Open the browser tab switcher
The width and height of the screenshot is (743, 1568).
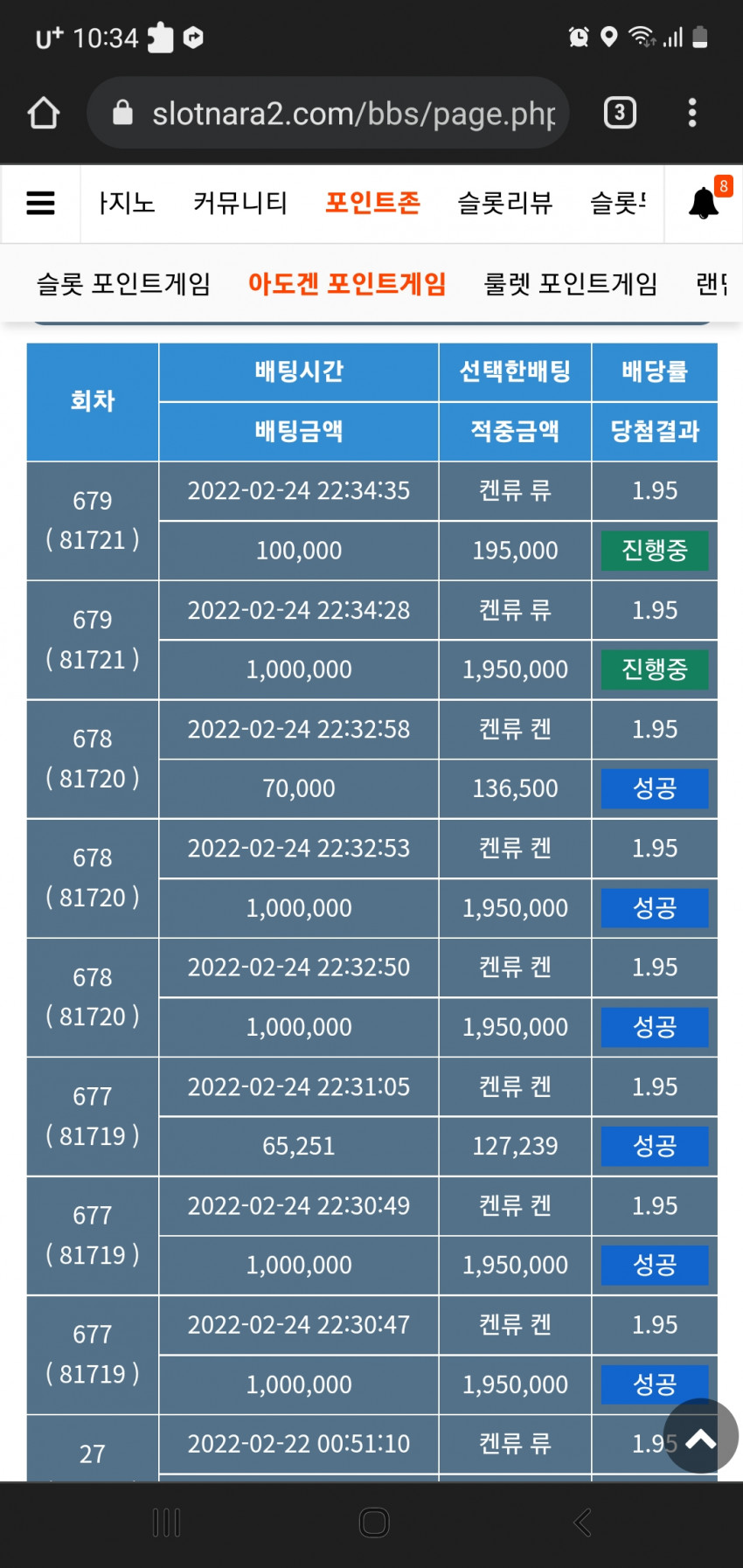pyautogui.click(x=620, y=113)
